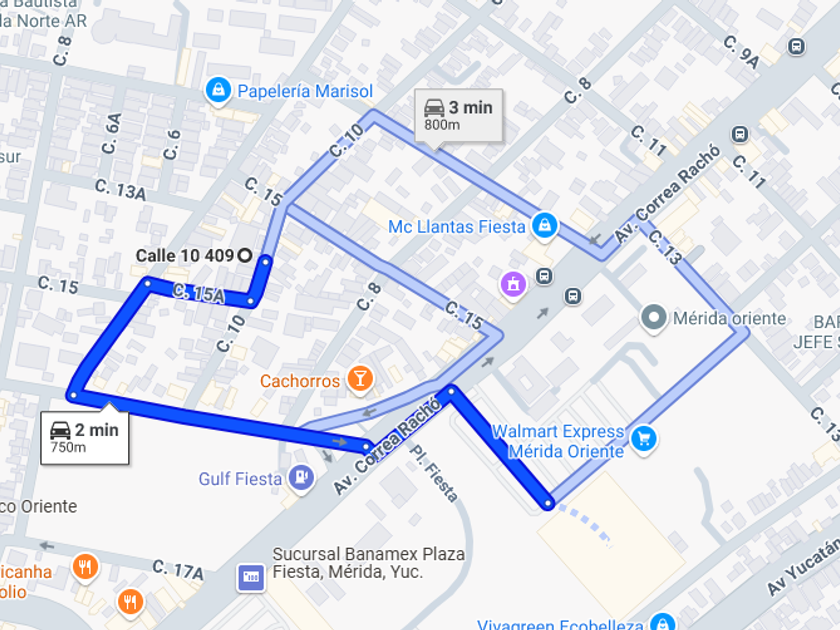The image size is (840, 630).
Task: Tap the Walmart Express Mérida Oriente marker
Action: click(x=644, y=438)
